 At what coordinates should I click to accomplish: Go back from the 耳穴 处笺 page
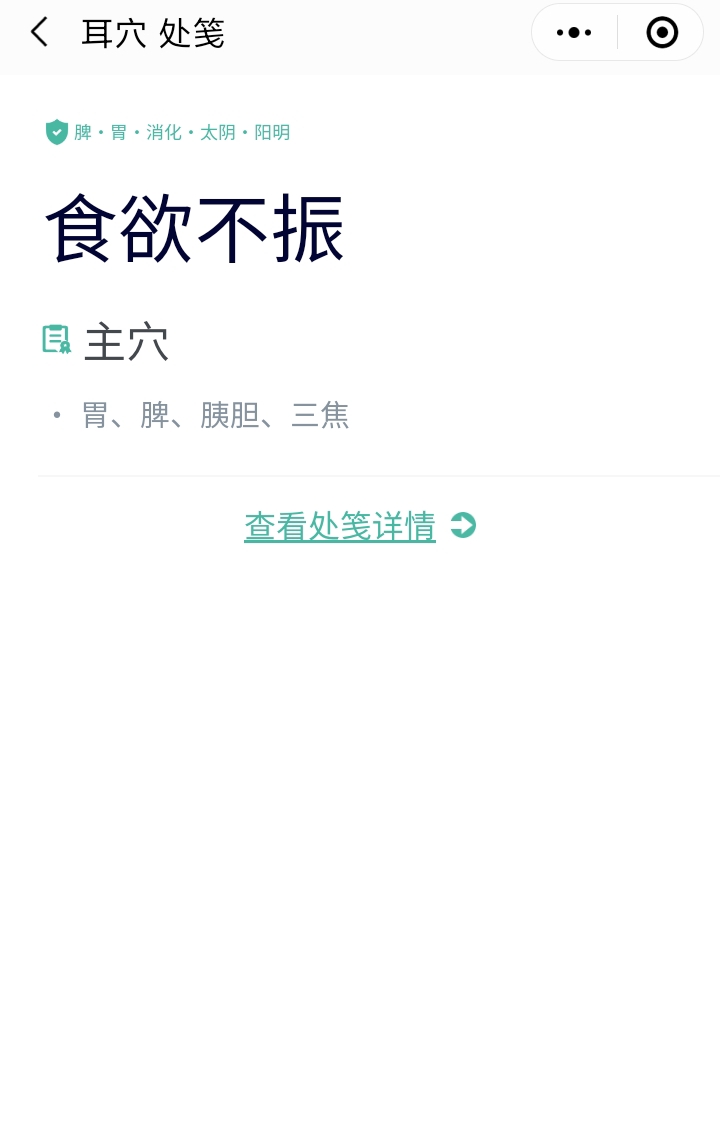[39, 33]
